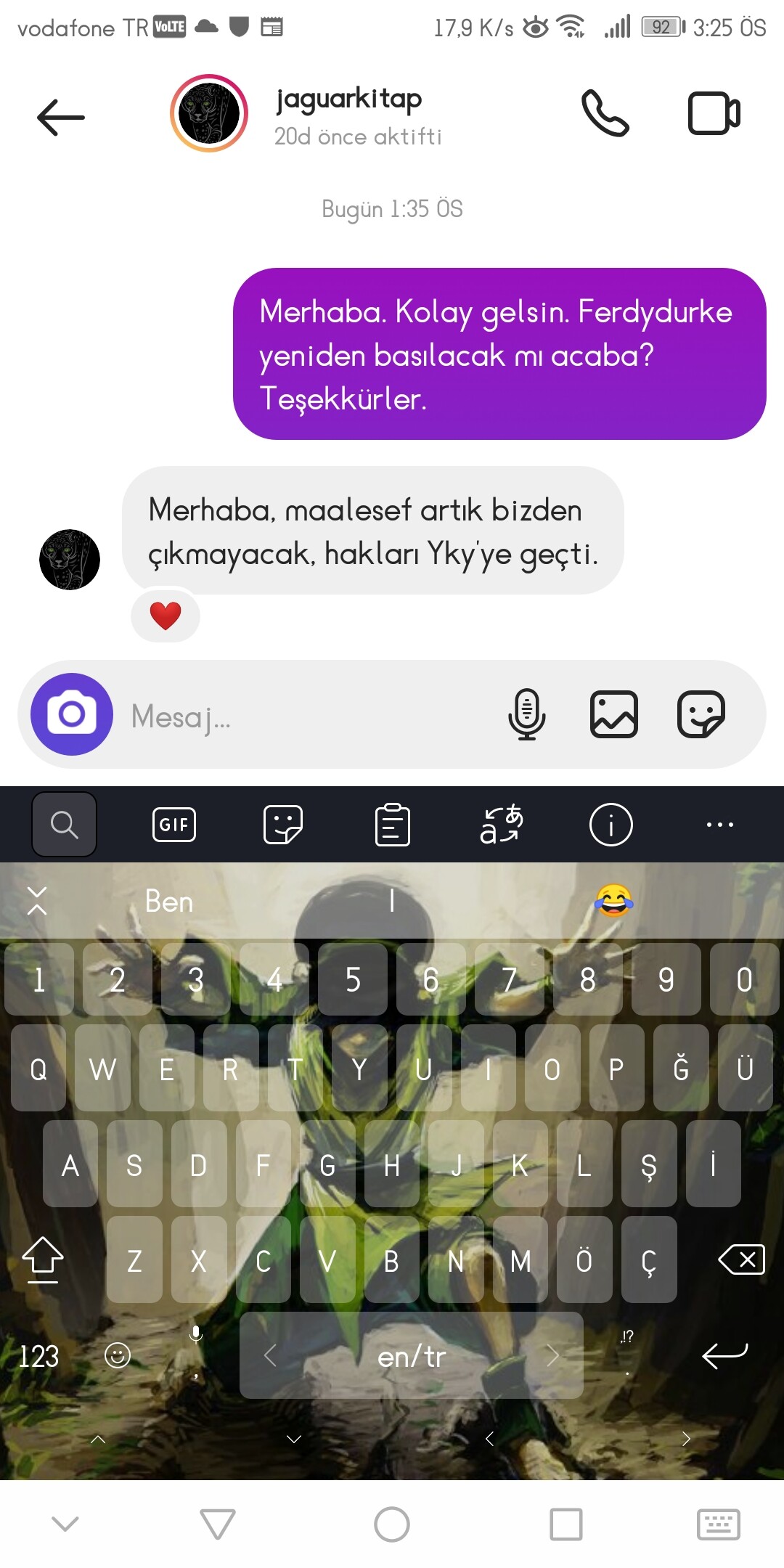The height and width of the screenshot is (1568, 784).
Task: Tap the heart reaction under the reply
Action: (166, 616)
